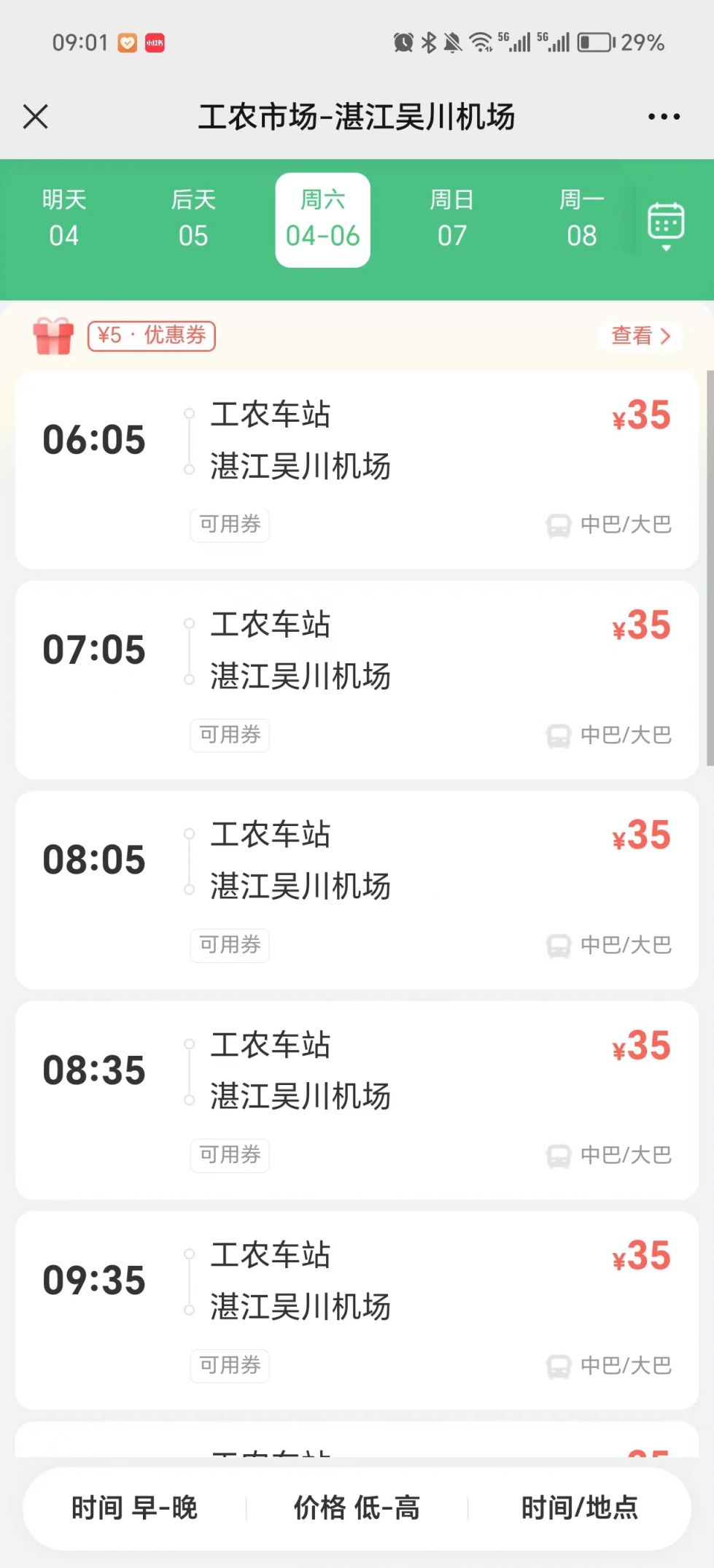The image size is (714, 1568).
Task: Open the 时间/地点 filter
Action: coord(580,1507)
